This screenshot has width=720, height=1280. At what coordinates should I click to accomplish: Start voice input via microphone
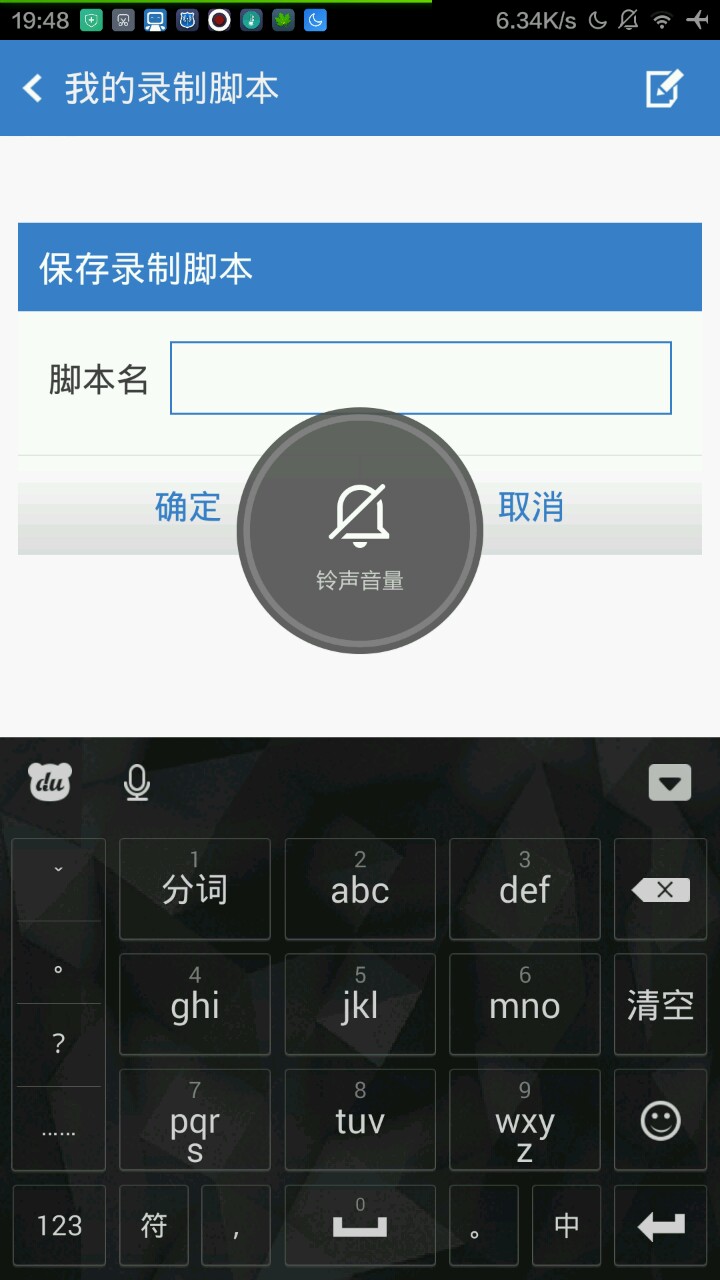click(x=137, y=782)
